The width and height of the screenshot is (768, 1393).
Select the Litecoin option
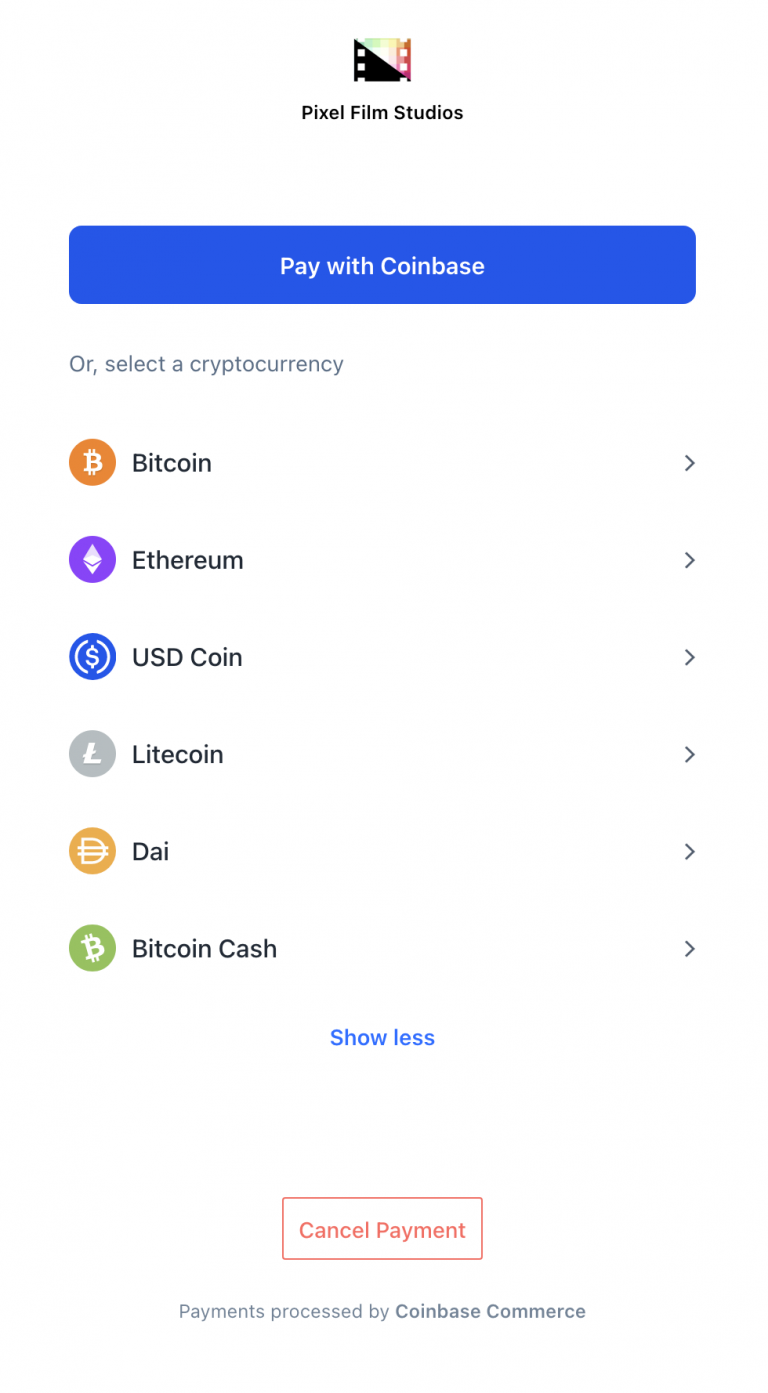click(382, 754)
